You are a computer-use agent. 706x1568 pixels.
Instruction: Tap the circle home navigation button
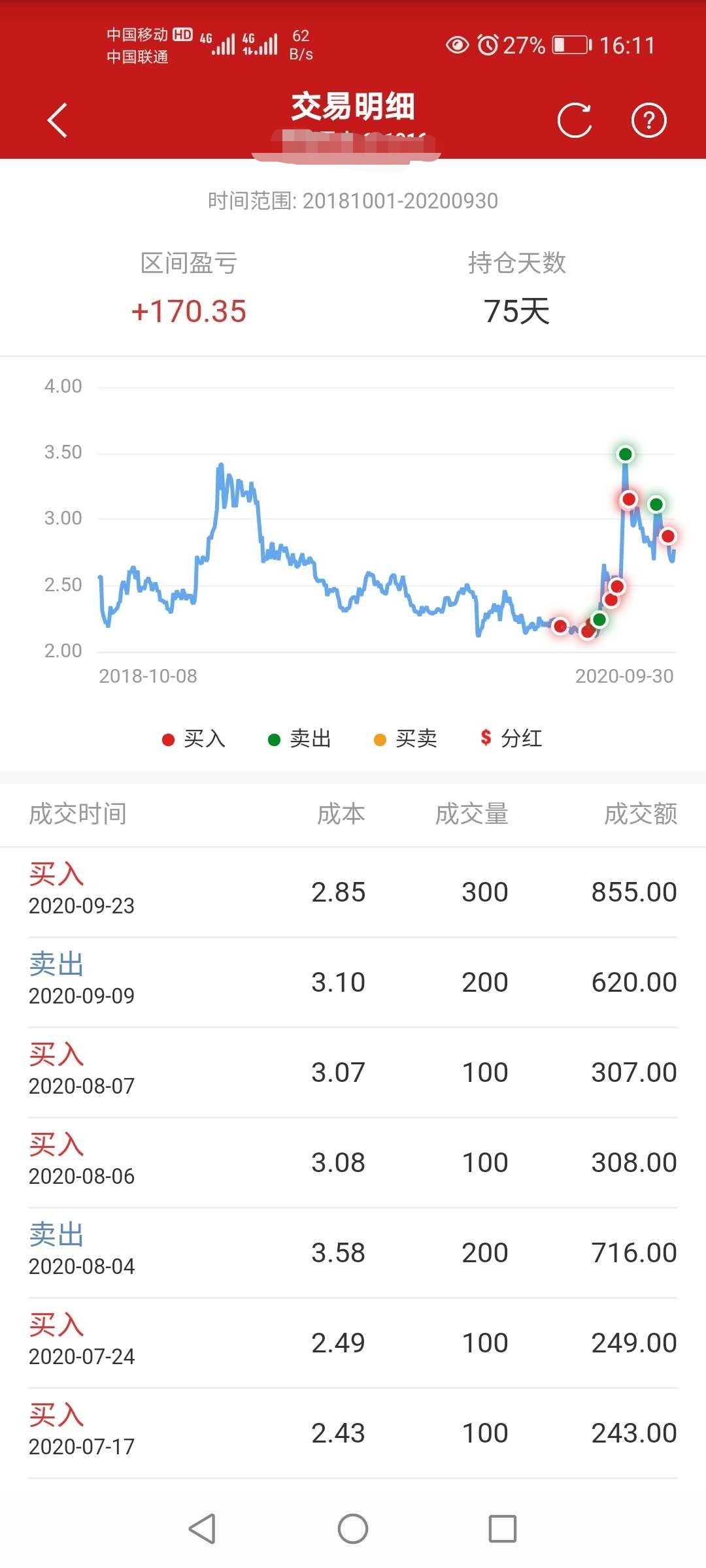(x=353, y=1529)
